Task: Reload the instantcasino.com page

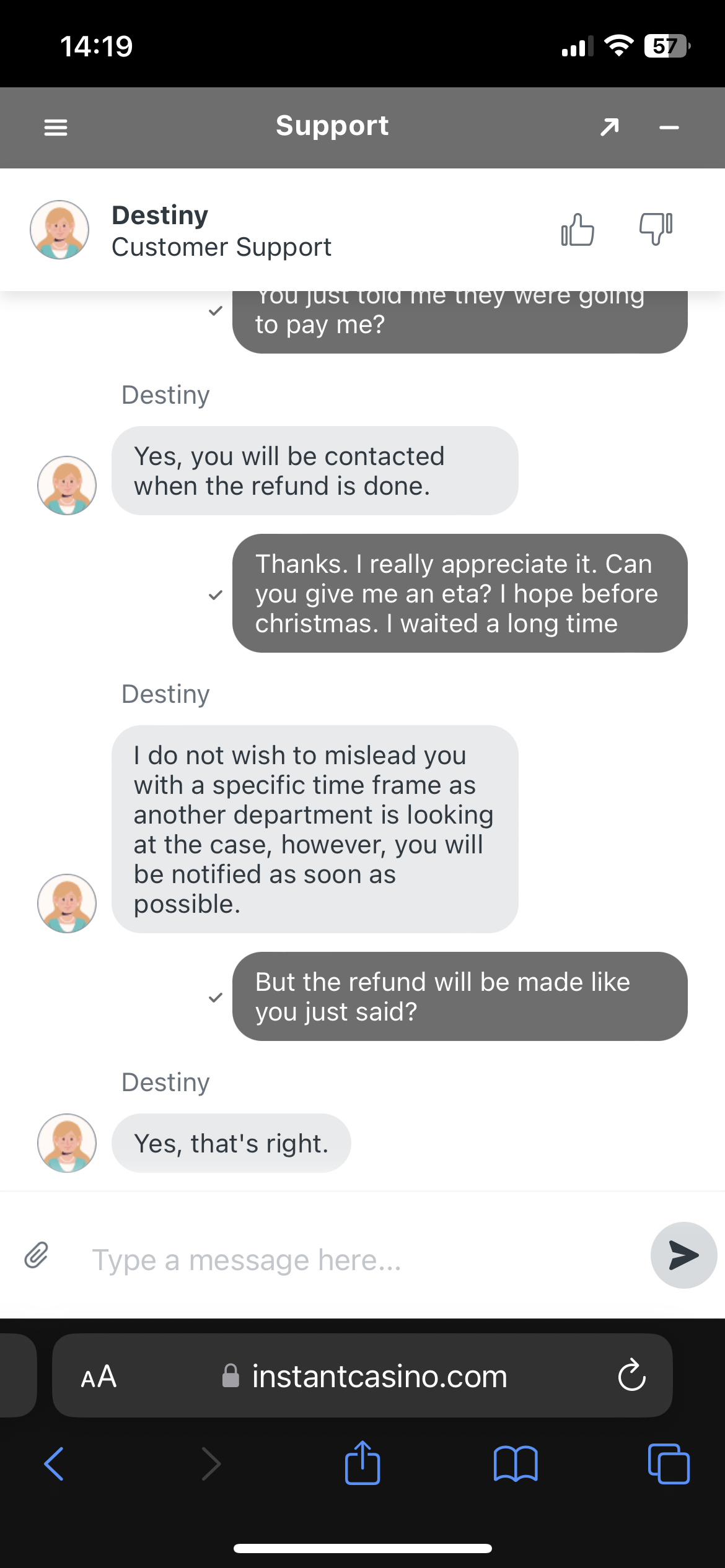Action: tap(631, 1375)
